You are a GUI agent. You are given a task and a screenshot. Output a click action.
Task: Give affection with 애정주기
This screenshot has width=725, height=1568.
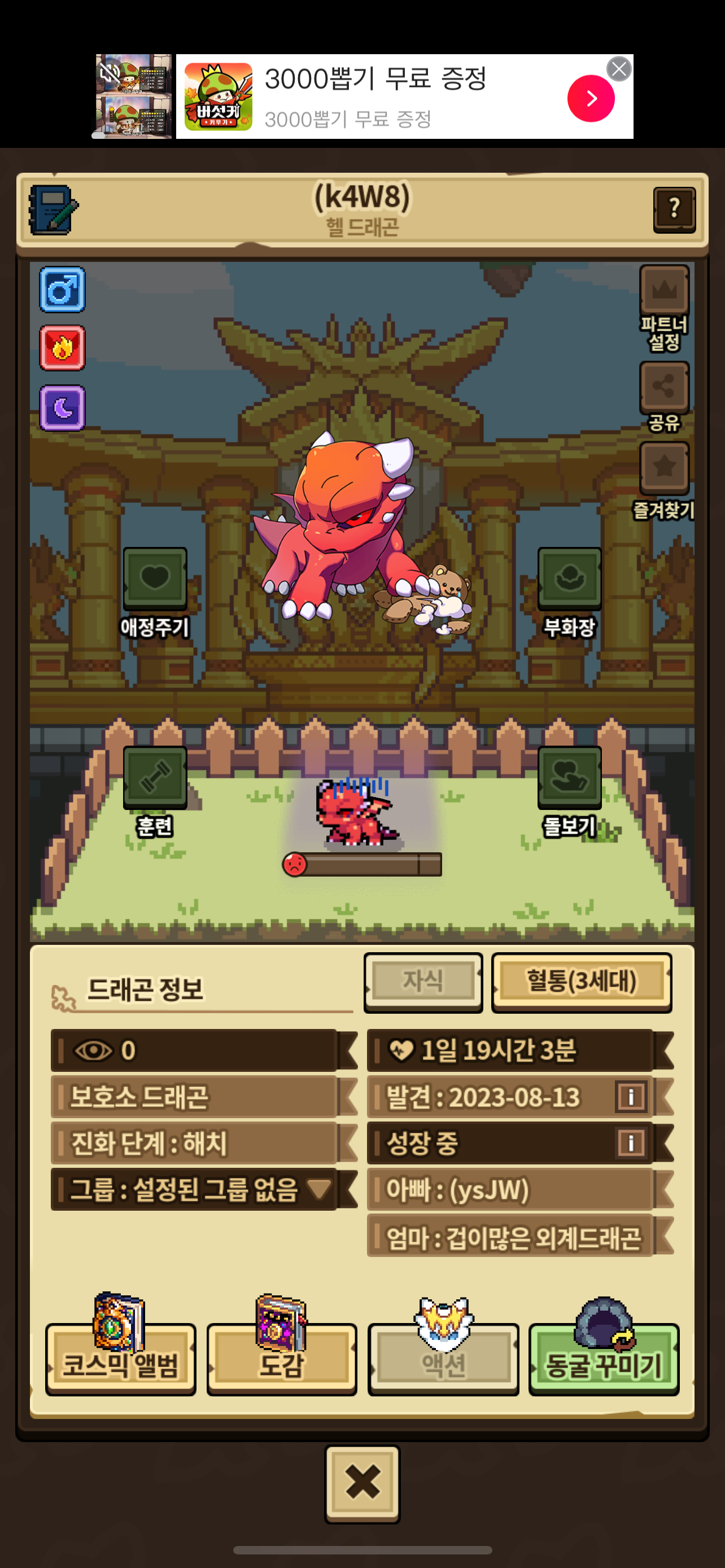[x=155, y=578]
